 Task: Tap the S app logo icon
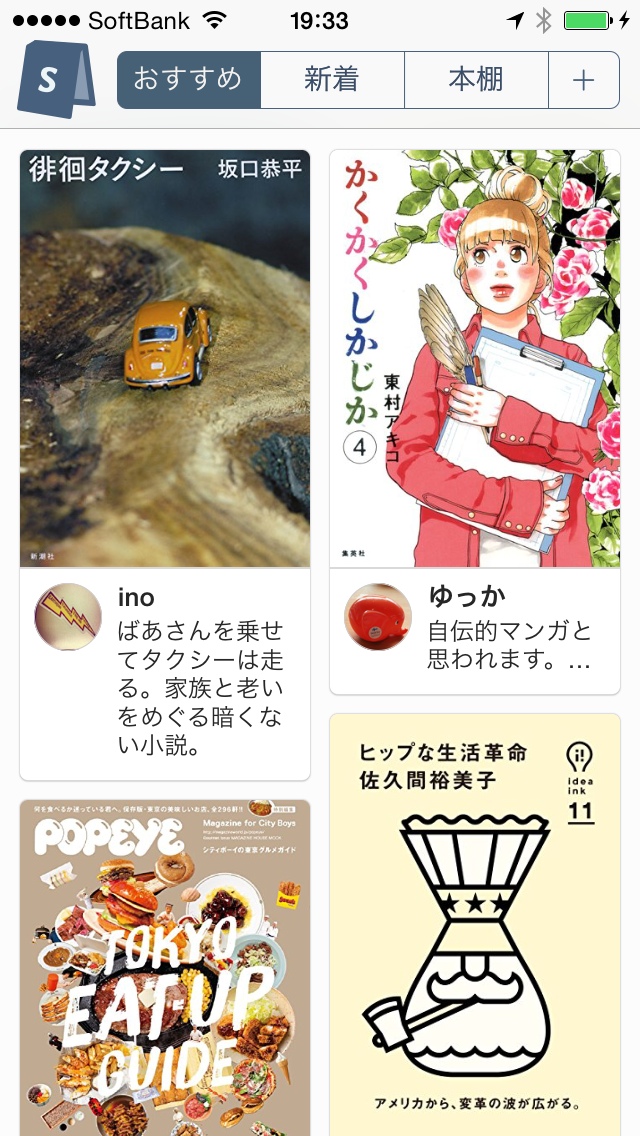[54, 80]
